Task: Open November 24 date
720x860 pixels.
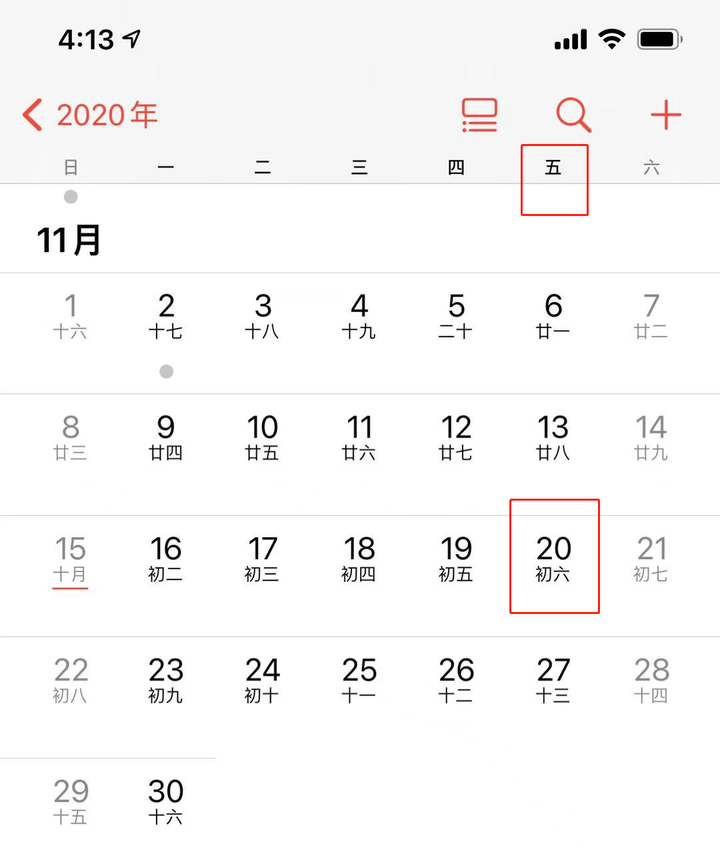Action: click(x=263, y=679)
